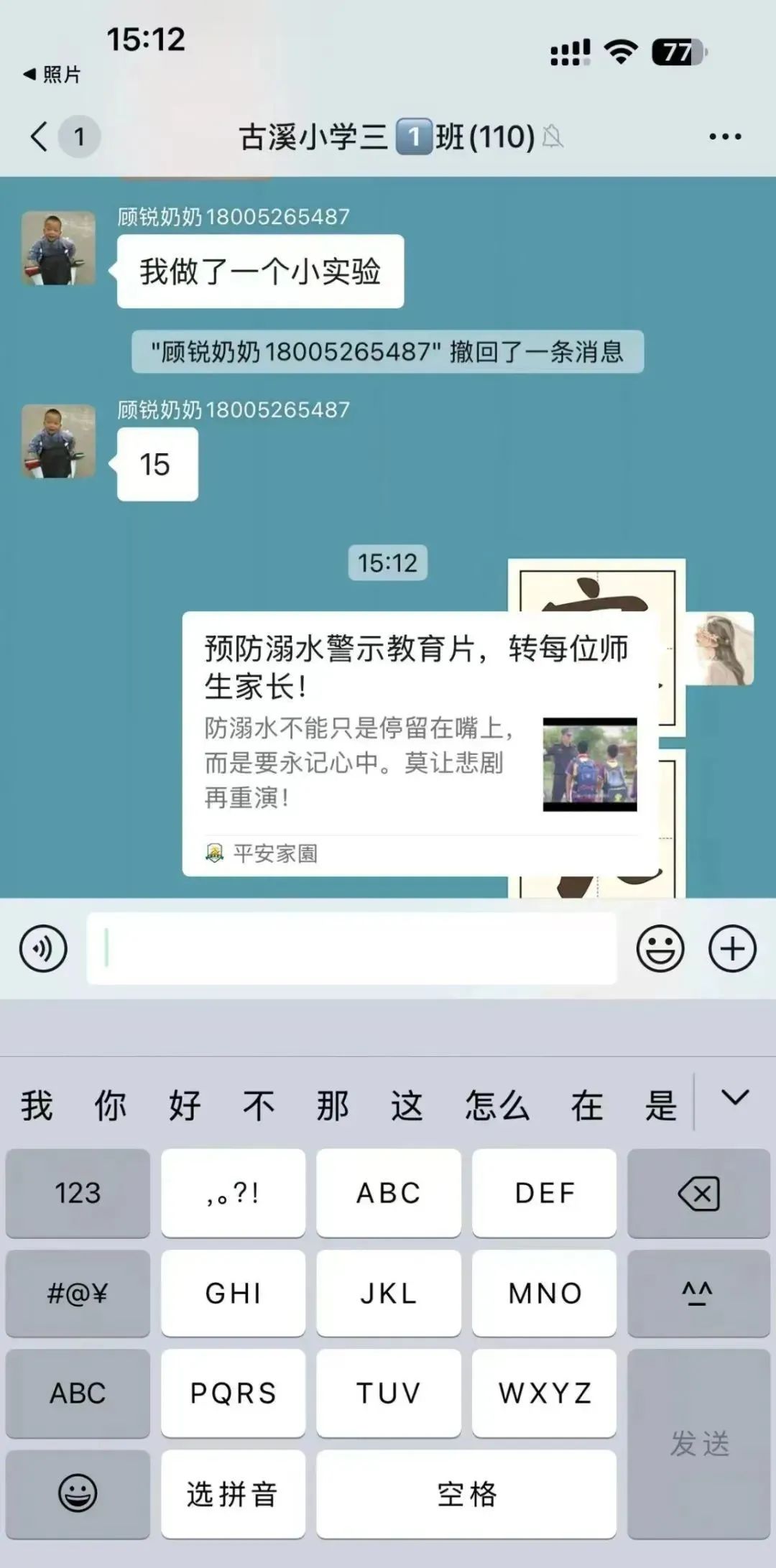
Task: Pick the suggested word 你
Action: (110, 1105)
